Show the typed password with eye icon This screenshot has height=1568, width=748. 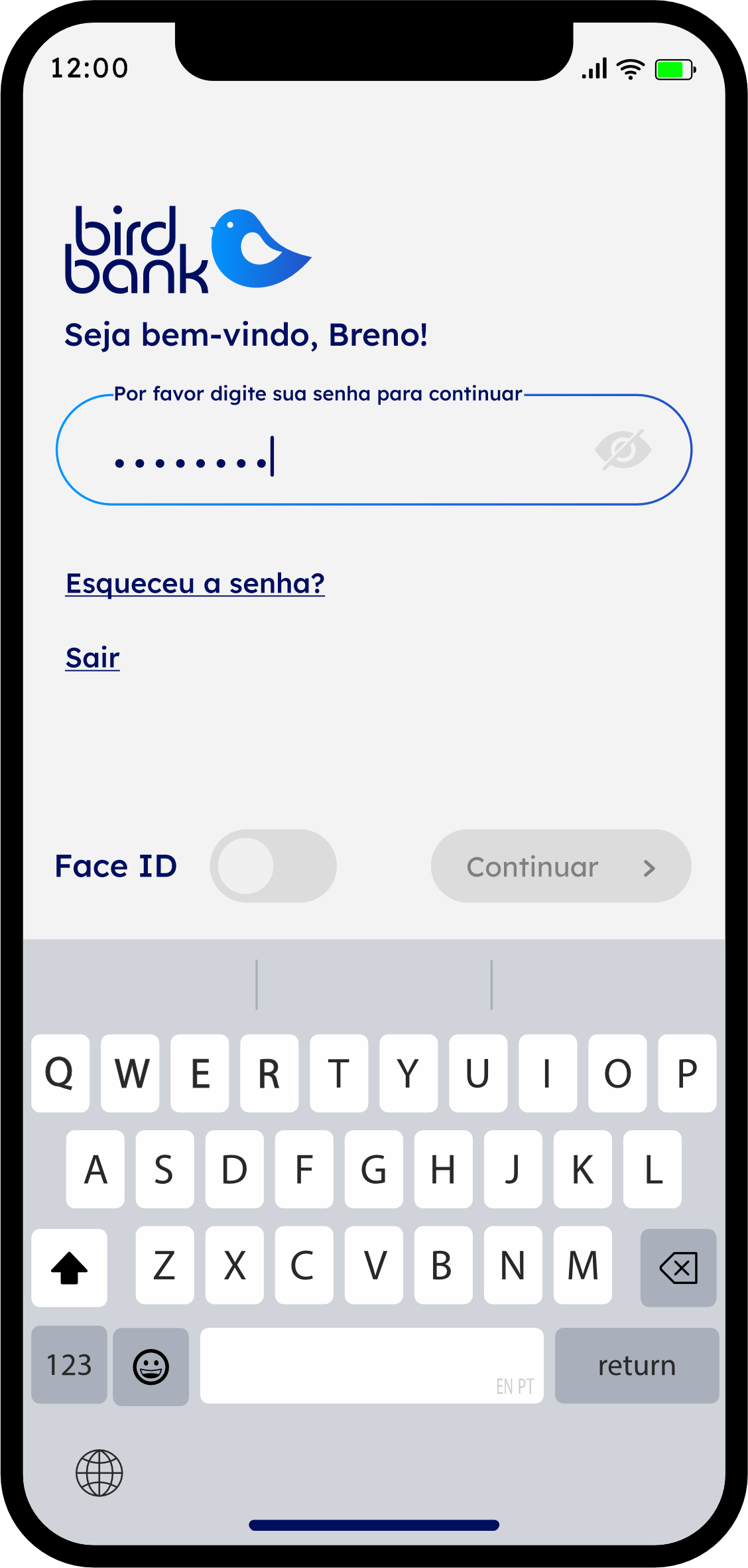tap(623, 449)
